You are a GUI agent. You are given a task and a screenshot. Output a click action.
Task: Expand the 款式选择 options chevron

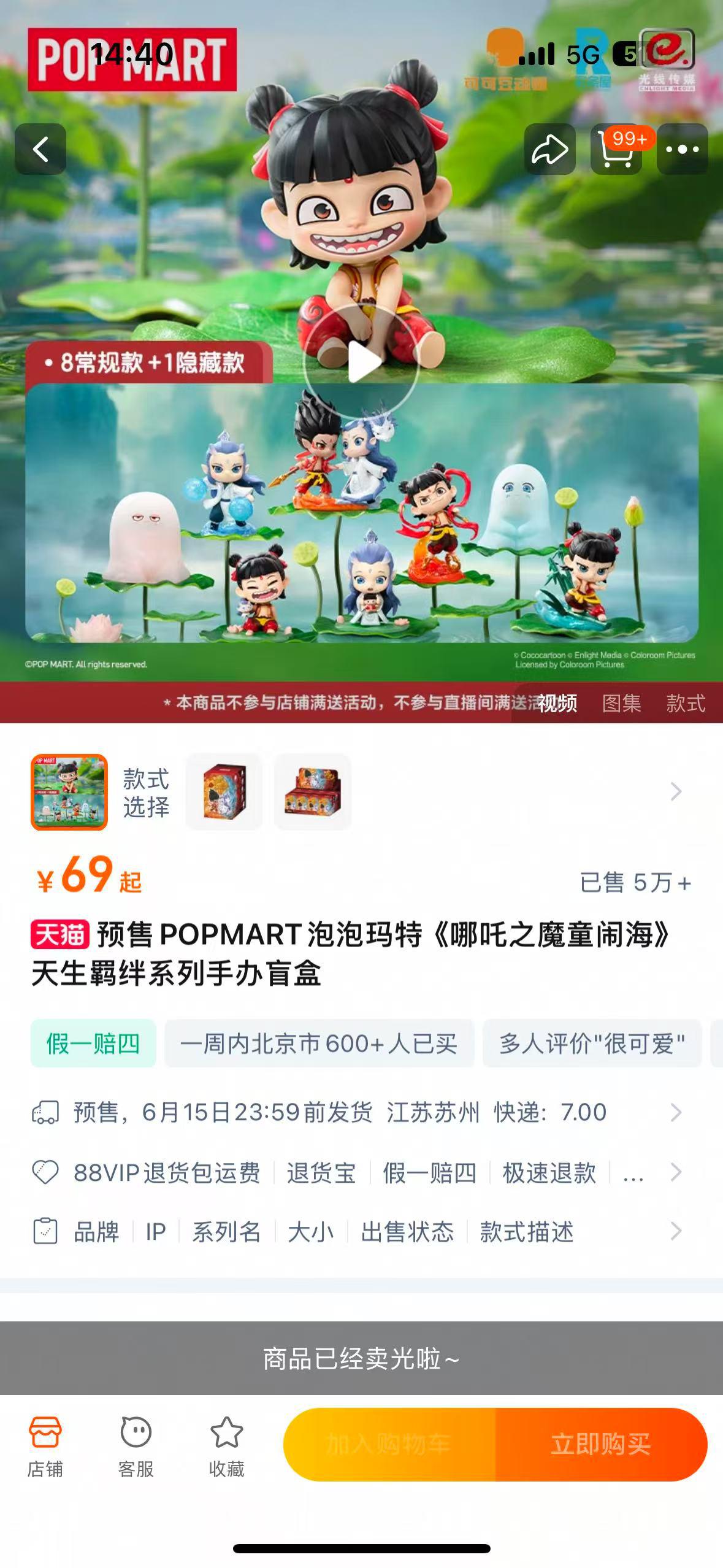[676, 791]
